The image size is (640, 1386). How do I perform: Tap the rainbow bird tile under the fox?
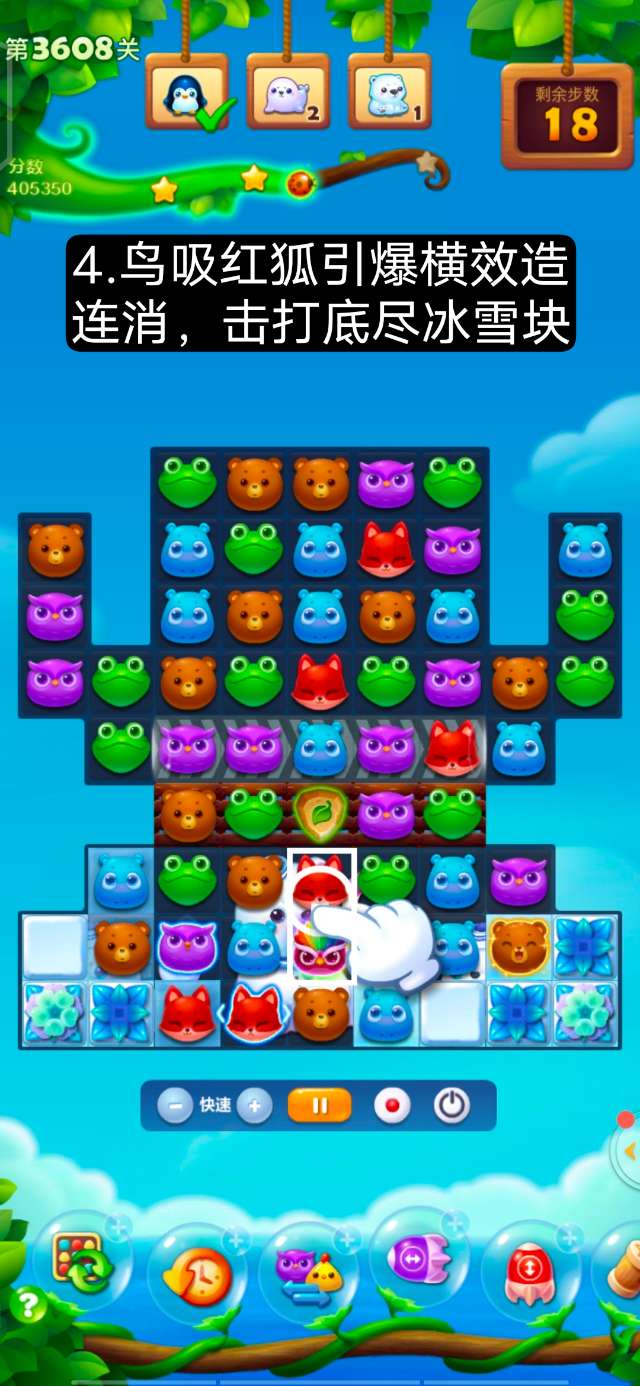point(321,947)
